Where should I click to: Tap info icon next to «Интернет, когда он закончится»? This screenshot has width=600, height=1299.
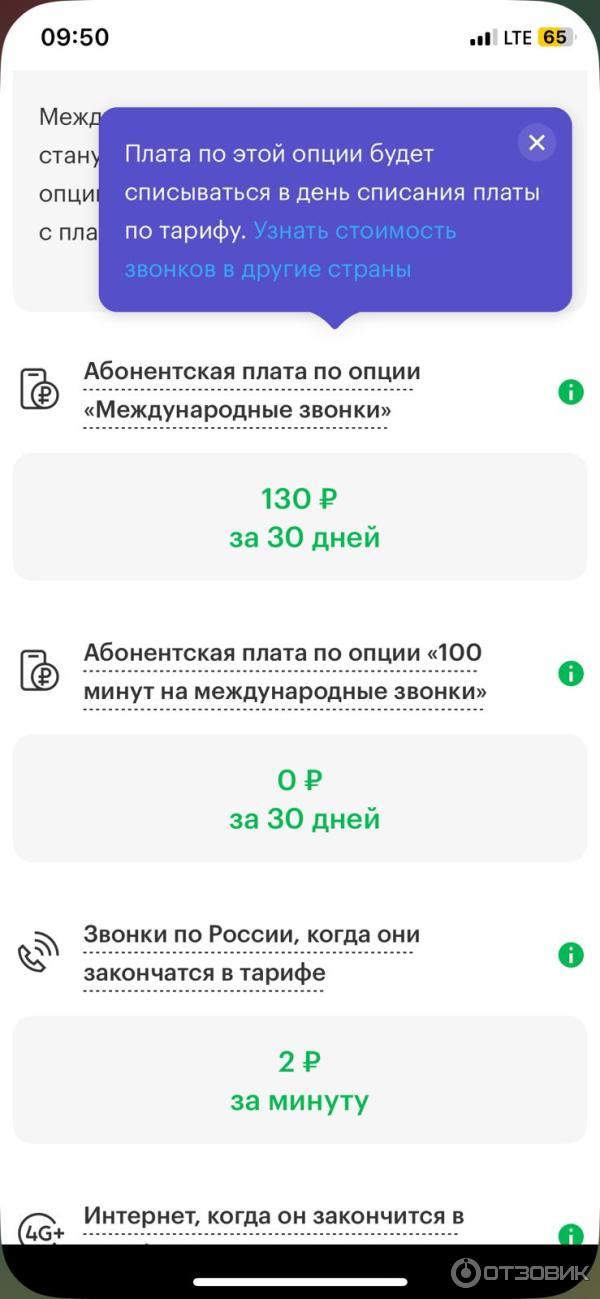click(x=571, y=1235)
